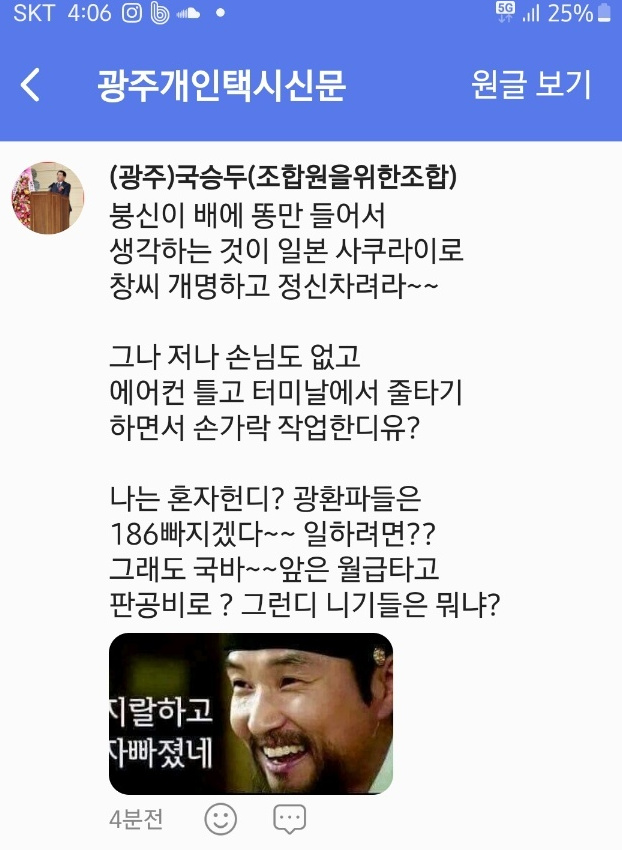Go back using the header arrow

pyautogui.click(x=31, y=86)
